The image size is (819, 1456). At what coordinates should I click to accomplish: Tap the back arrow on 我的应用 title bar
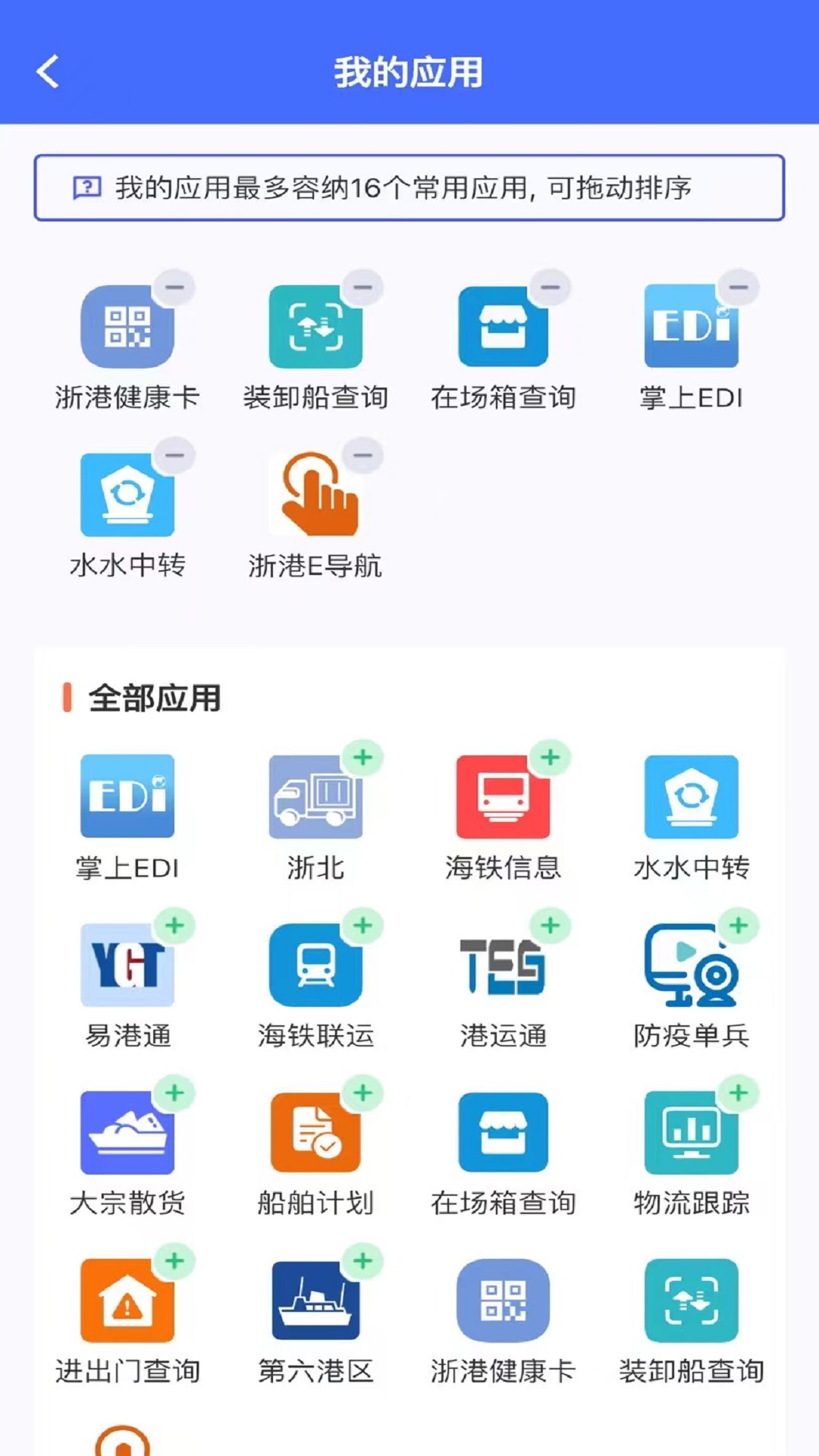[48, 72]
